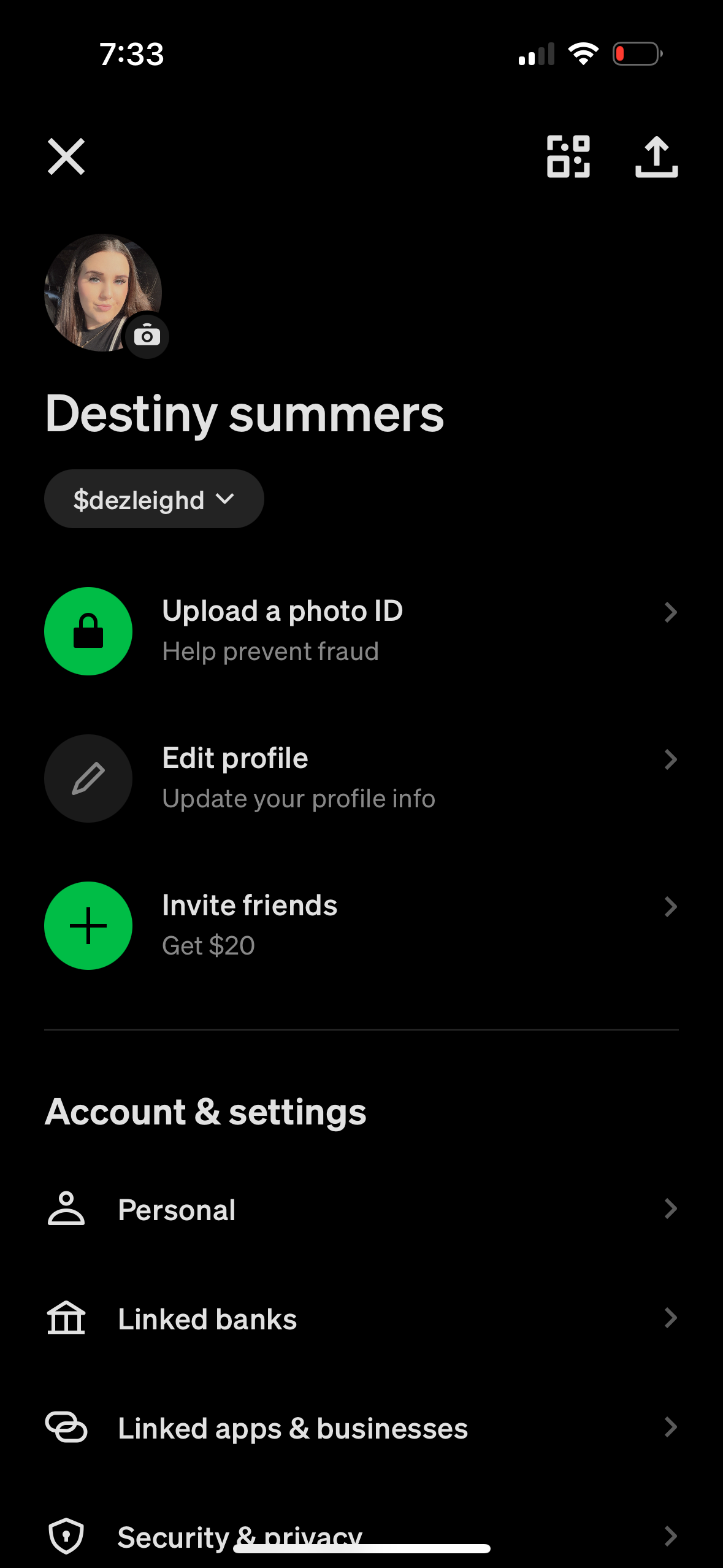Open Edit profile

point(361,778)
